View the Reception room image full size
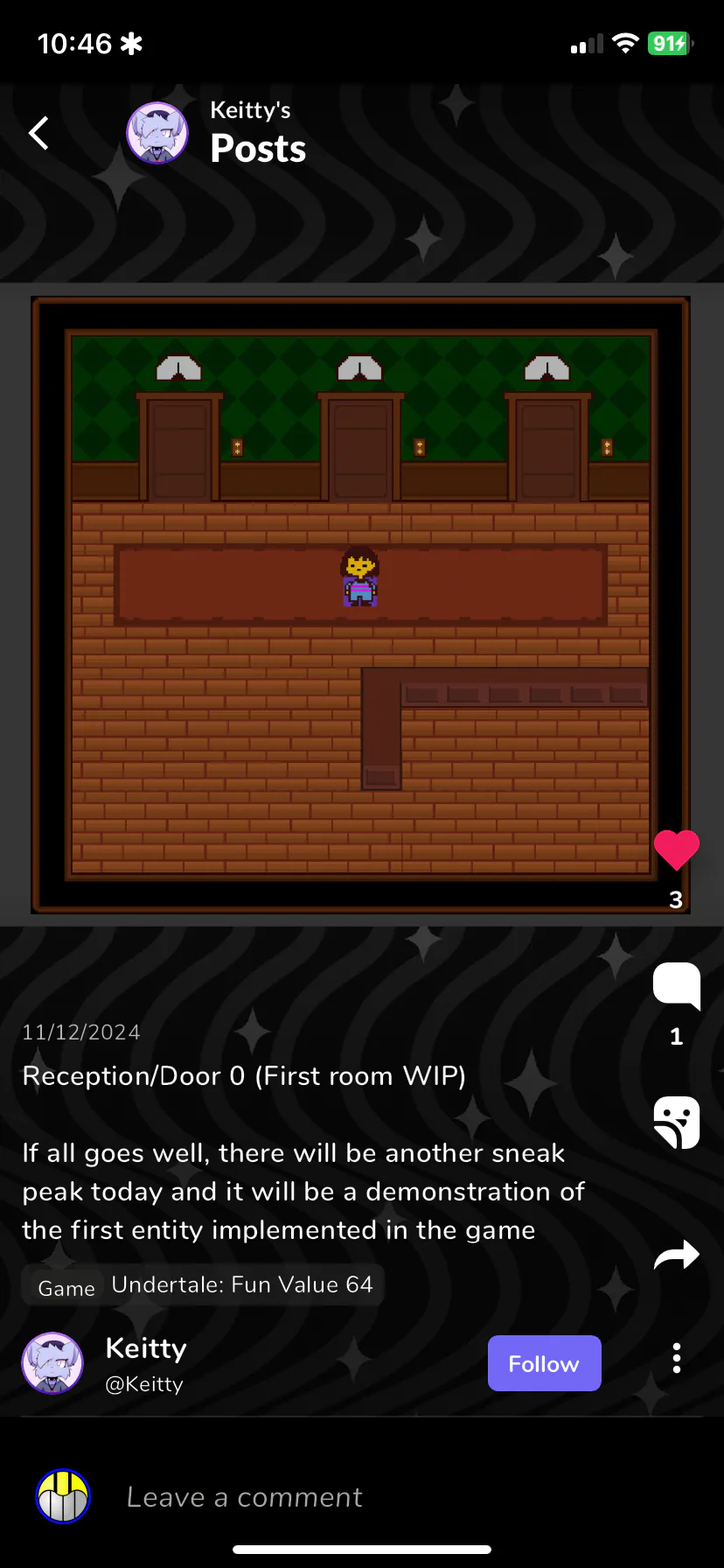The width and height of the screenshot is (724, 1568). click(x=361, y=605)
